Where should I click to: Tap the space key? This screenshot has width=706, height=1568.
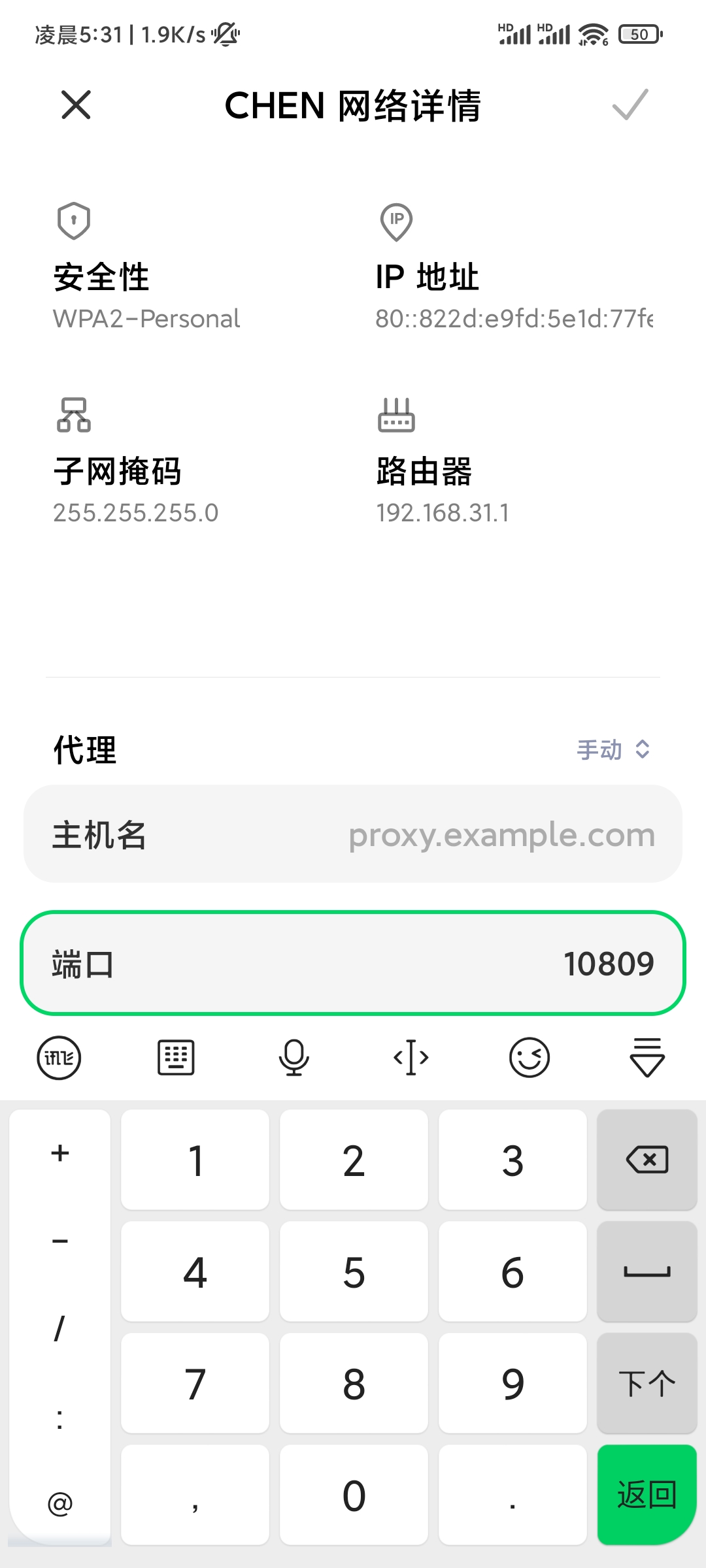647,1271
